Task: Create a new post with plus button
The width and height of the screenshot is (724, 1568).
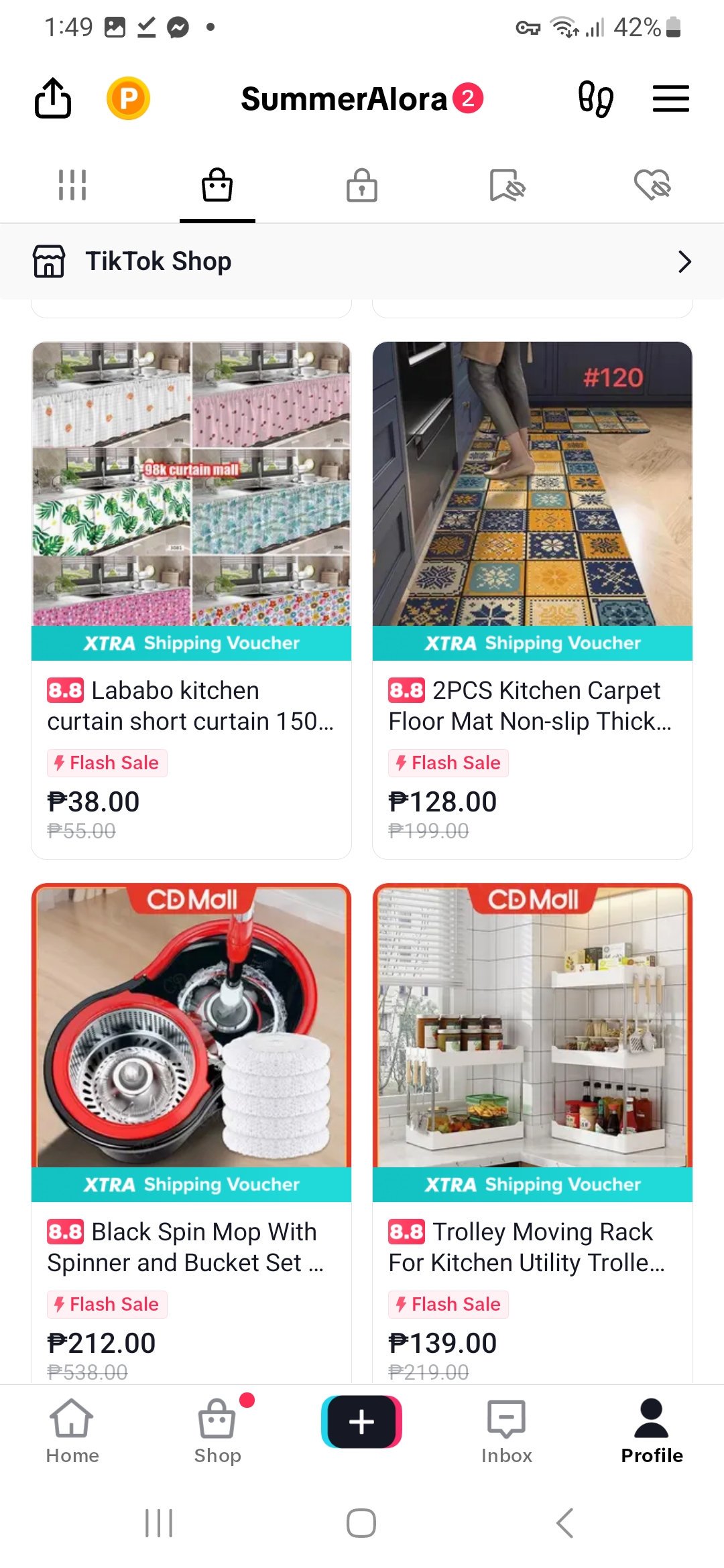Action: click(x=362, y=1422)
